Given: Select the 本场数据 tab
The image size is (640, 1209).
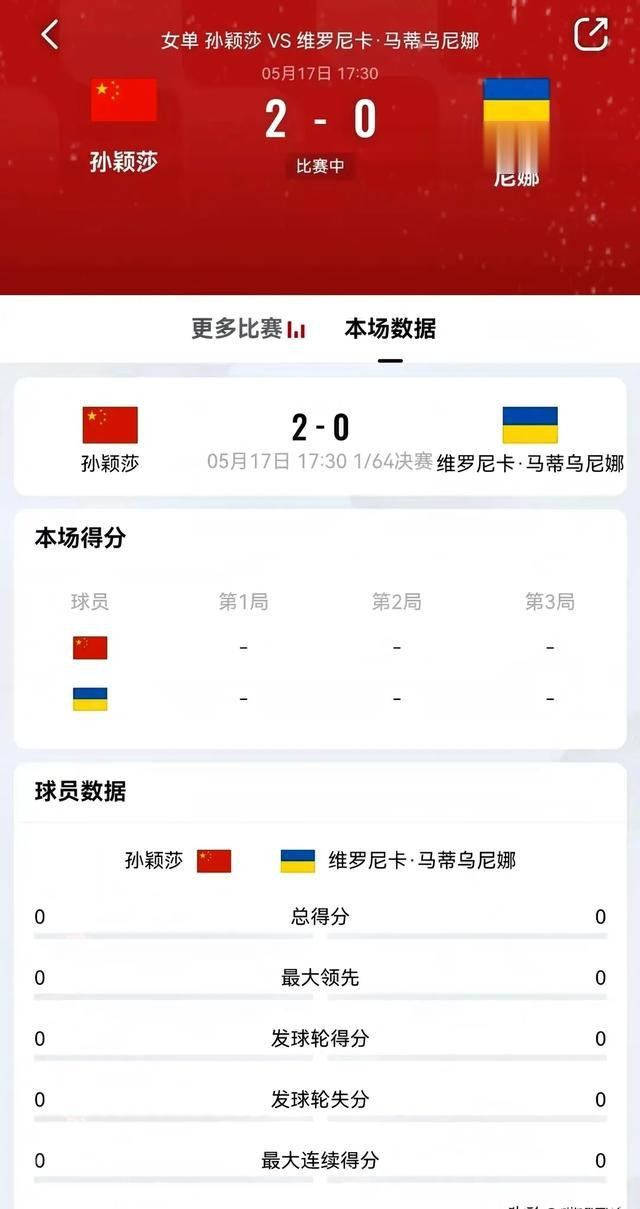Looking at the screenshot, I should click(390, 328).
